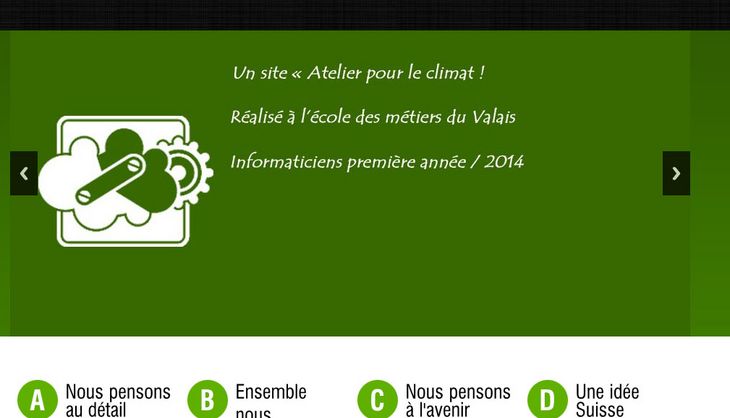Advance to the next carousel slide
Screen dimensions: 730x418
tap(676, 173)
